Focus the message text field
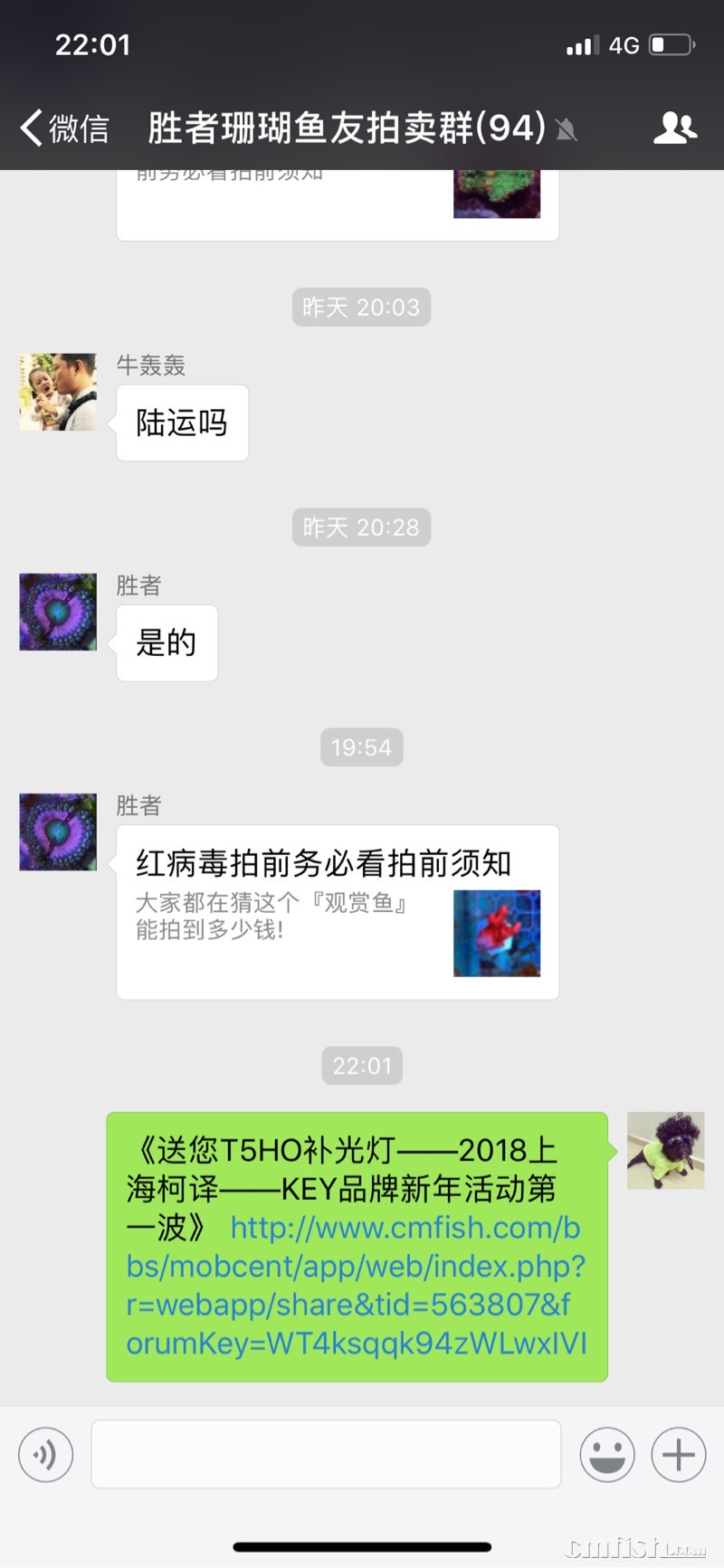 326,1455
